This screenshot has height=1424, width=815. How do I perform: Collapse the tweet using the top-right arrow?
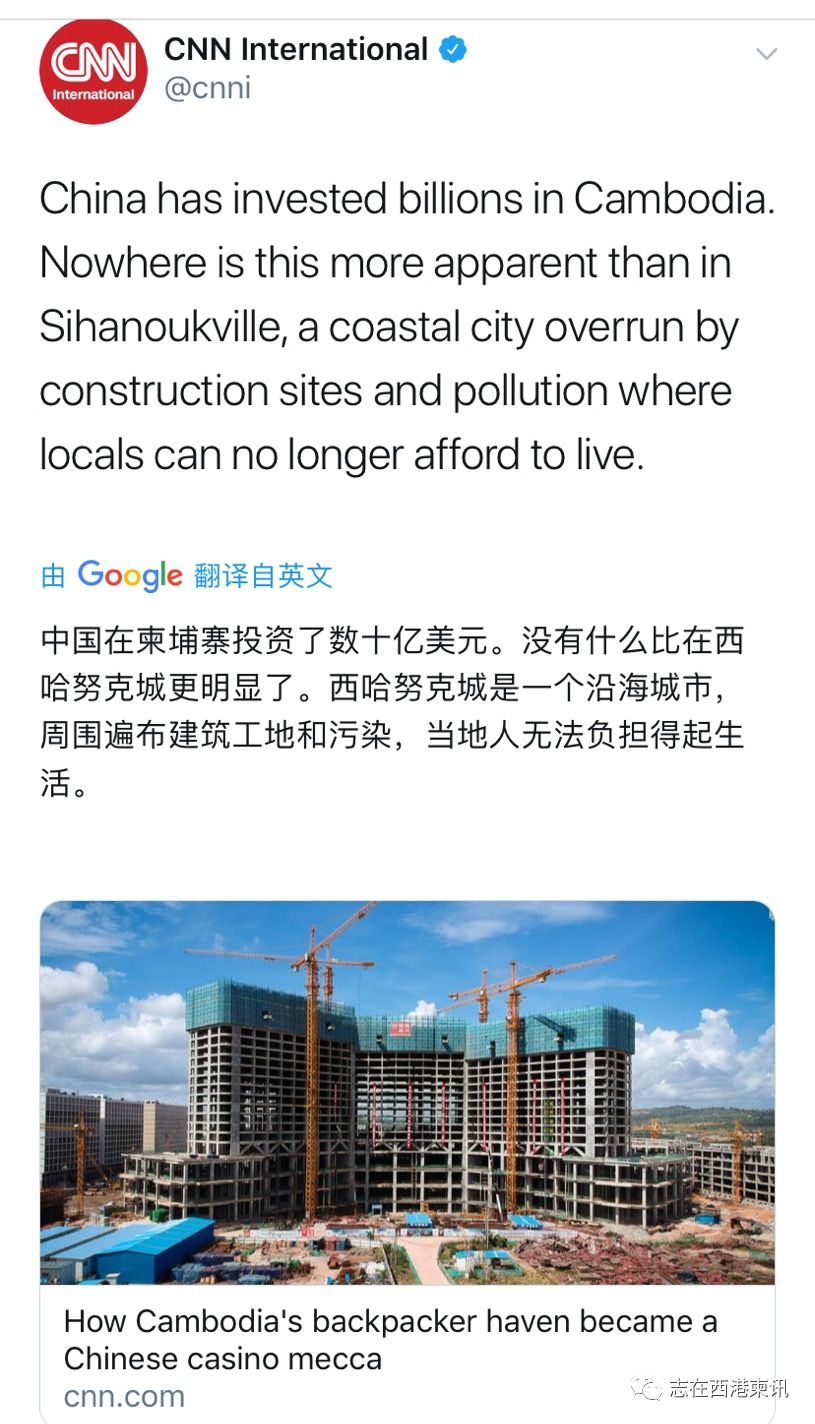(766, 52)
